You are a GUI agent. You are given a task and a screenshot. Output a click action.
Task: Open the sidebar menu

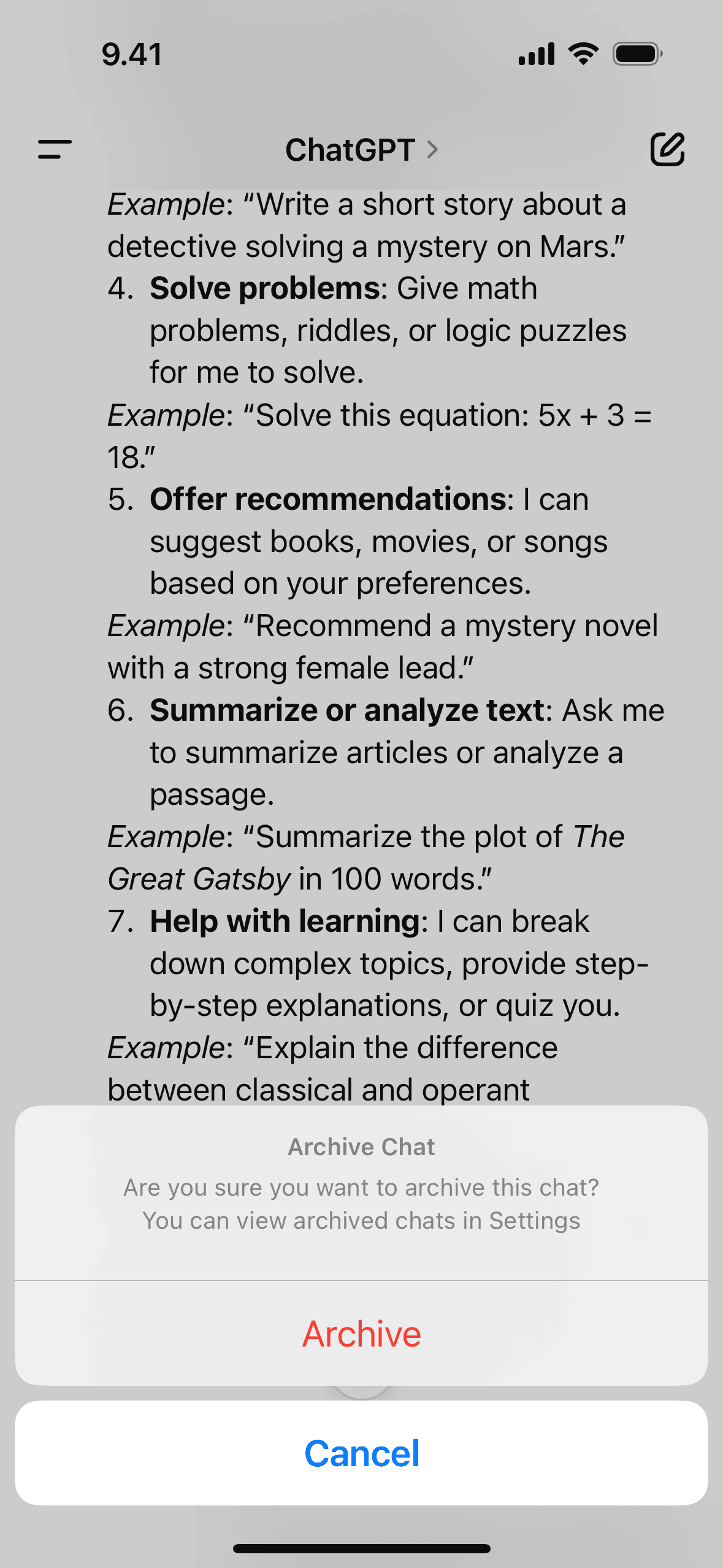tap(55, 149)
